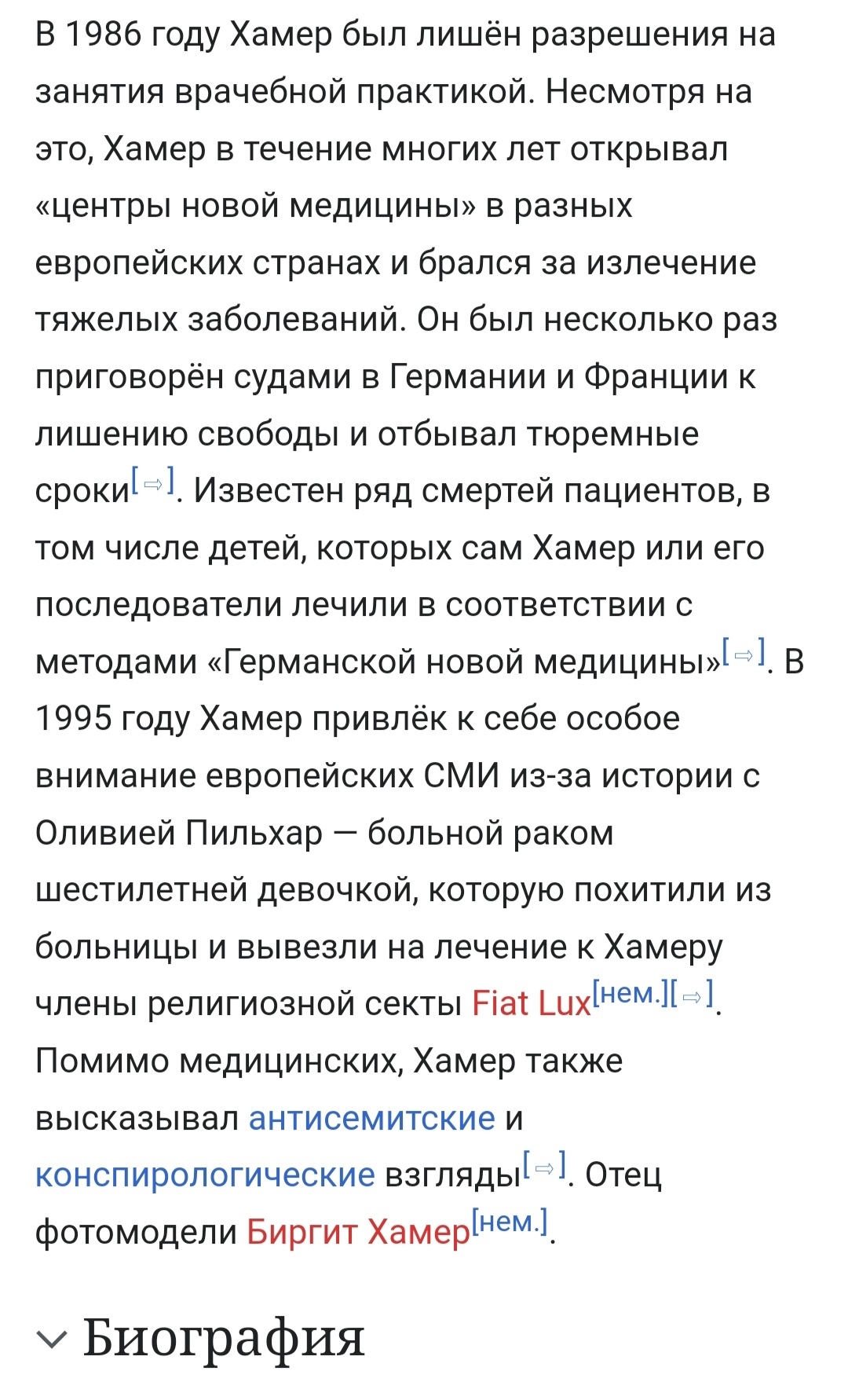Collapse the Биография section
The height and width of the screenshot is (1400, 848).
click(52, 1339)
